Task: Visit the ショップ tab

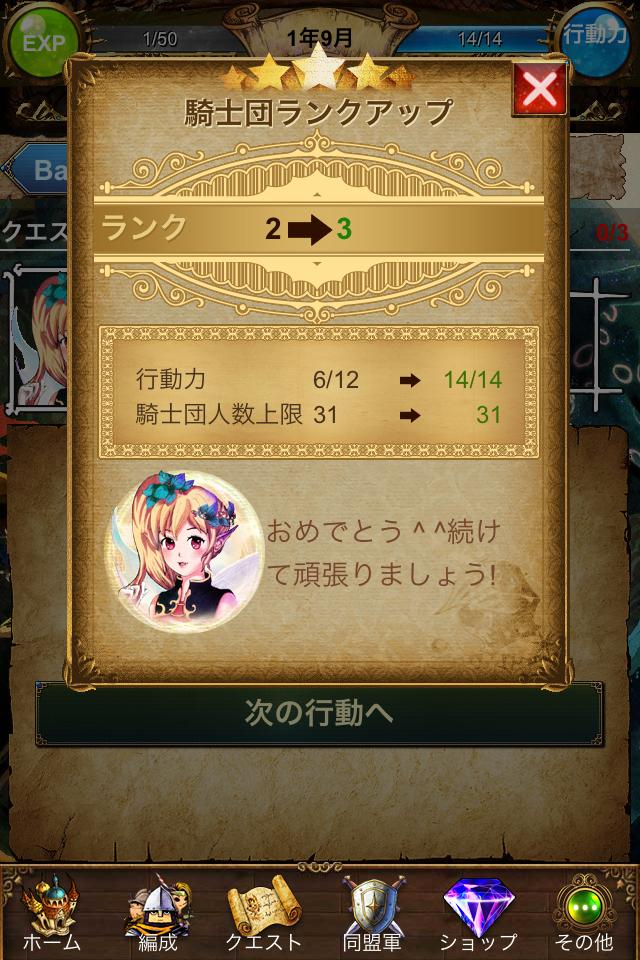Action: (478, 913)
